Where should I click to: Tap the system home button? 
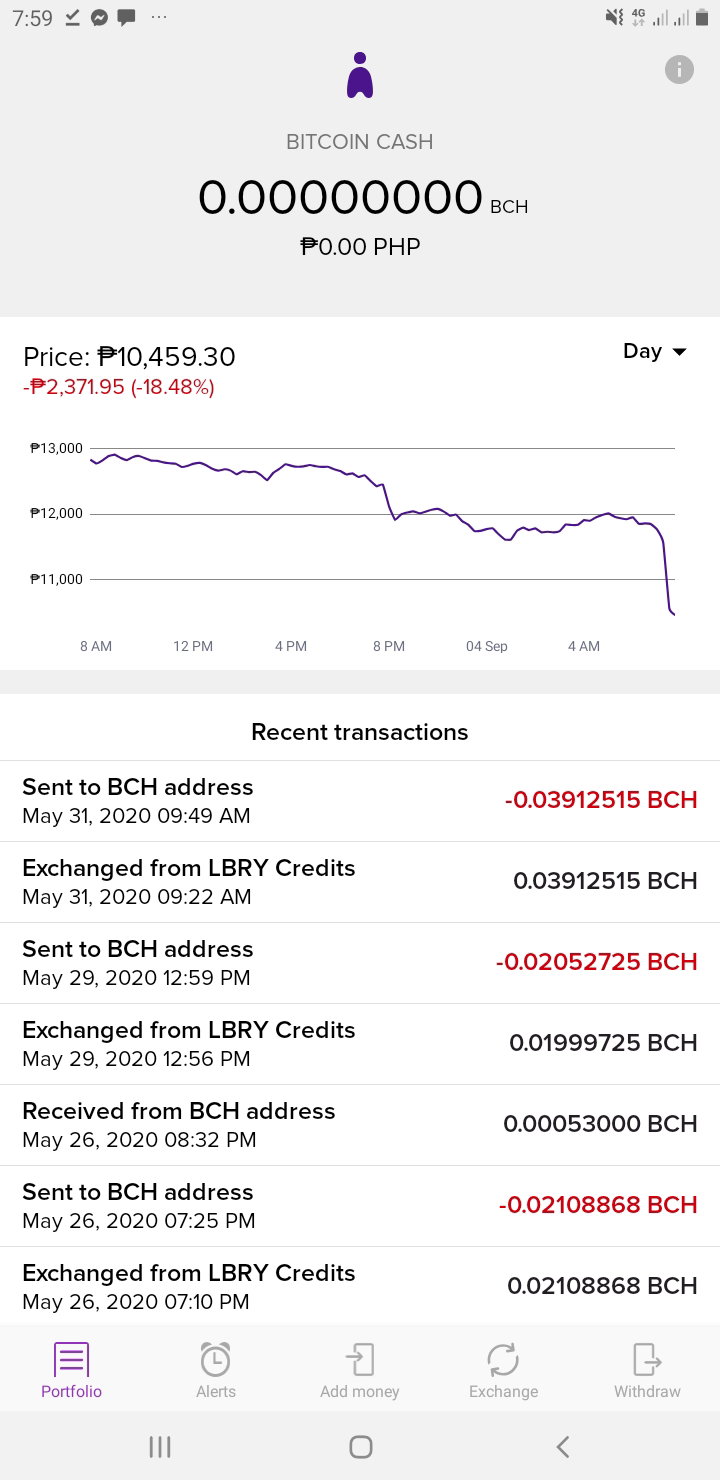tap(361, 1446)
